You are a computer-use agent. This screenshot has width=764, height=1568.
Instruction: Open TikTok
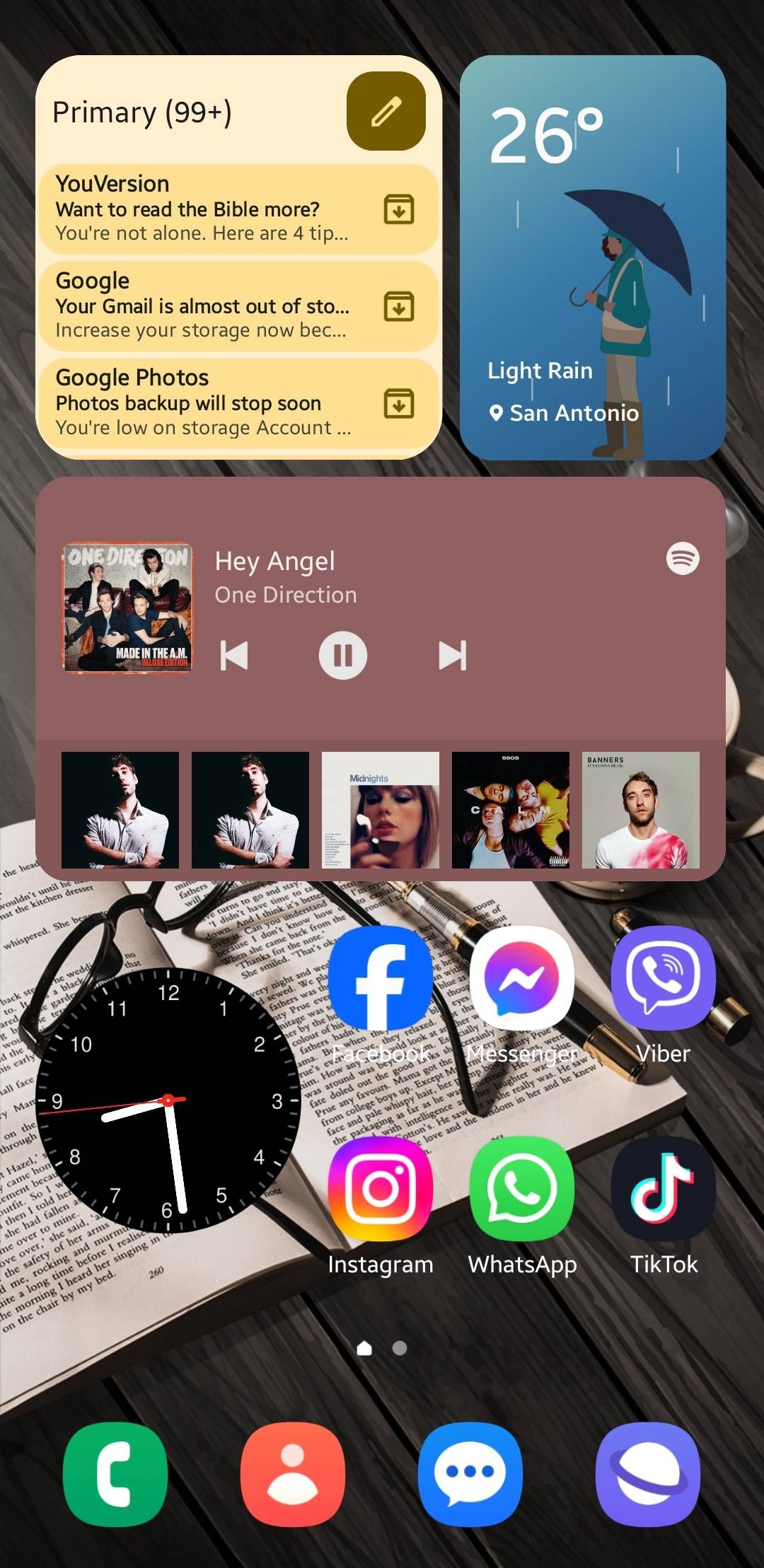(663, 1190)
